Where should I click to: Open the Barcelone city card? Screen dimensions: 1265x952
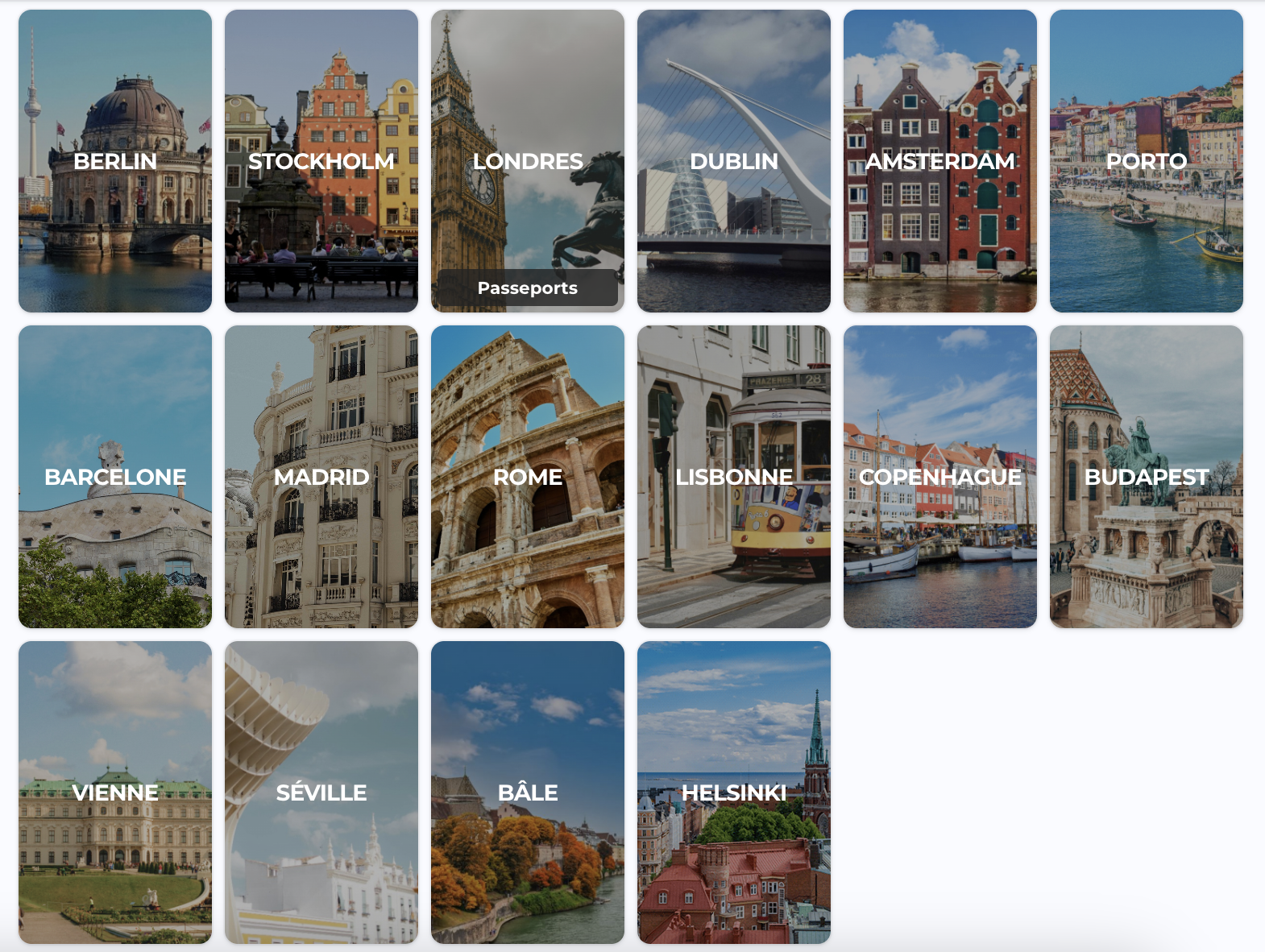pos(115,477)
